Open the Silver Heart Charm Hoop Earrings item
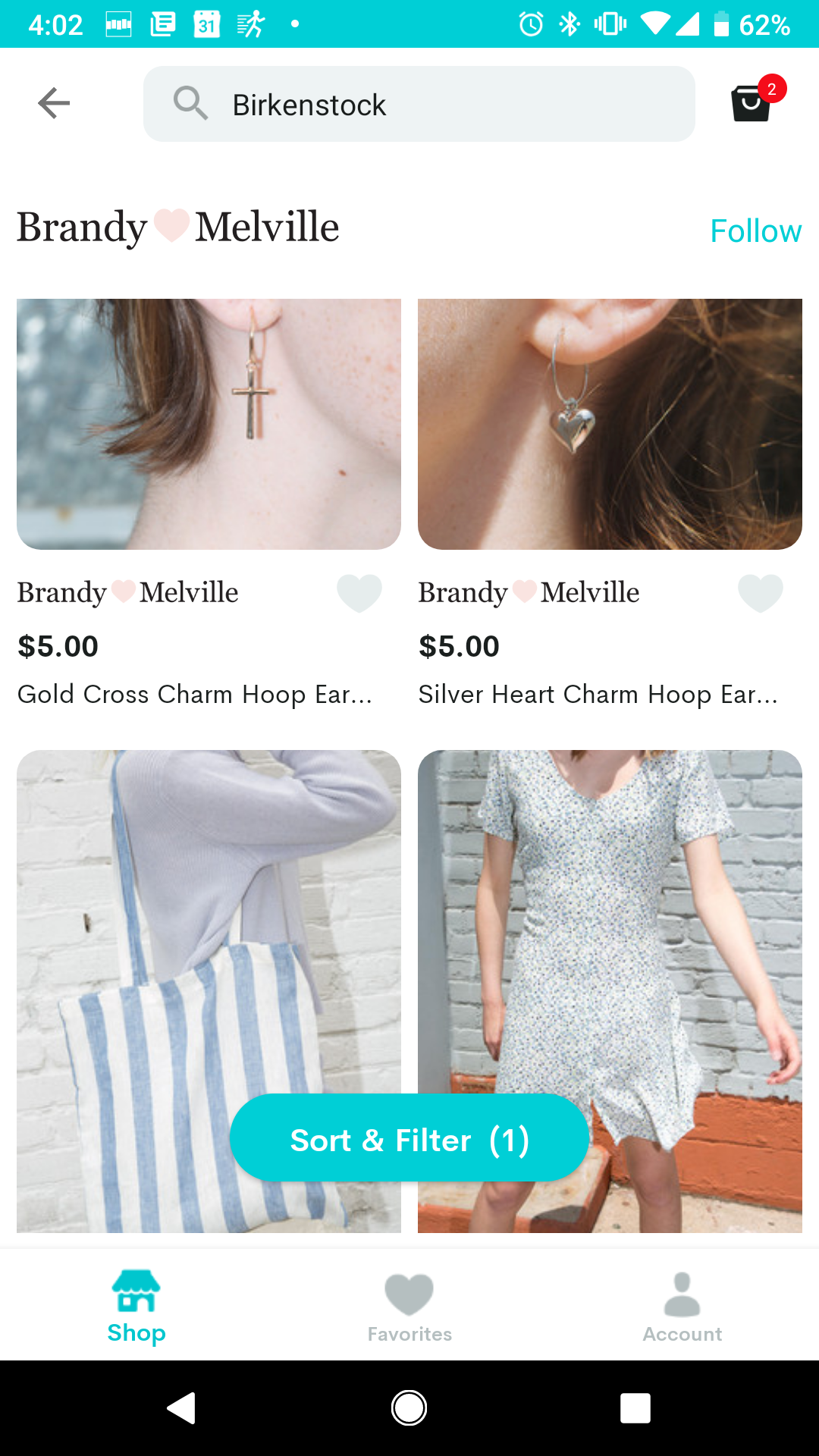Image resolution: width=819 pixels, height=1456 pixels. coord(610,424)
